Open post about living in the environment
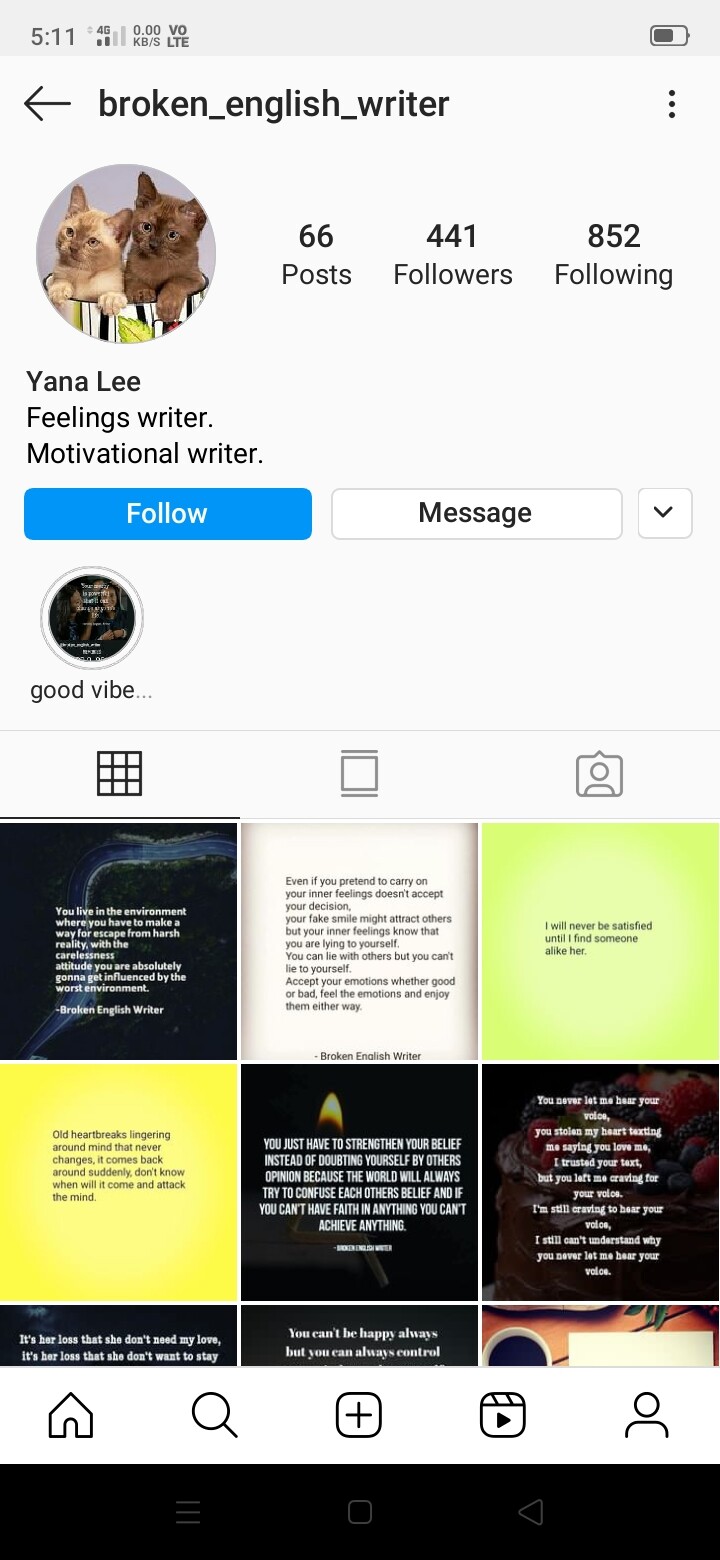Viewport: 720px width, 1560px height. point(118,941)
